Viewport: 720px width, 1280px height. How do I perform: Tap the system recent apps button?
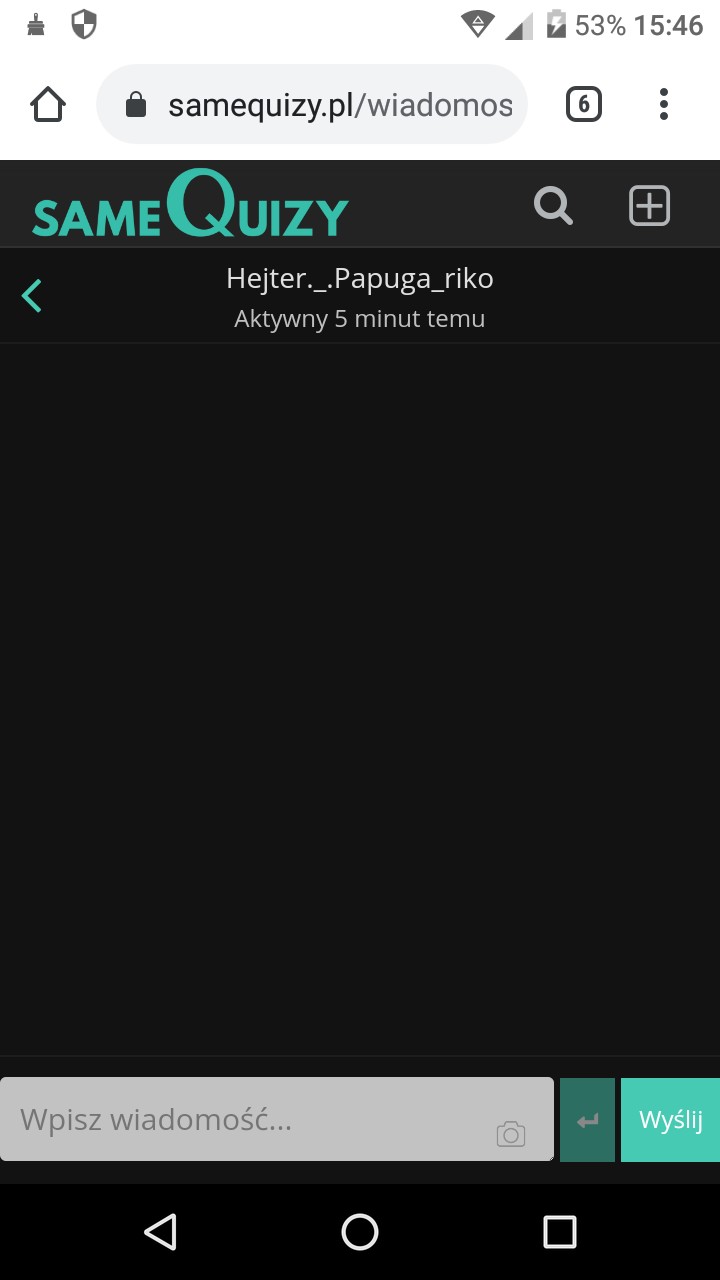click(559, 1231)
